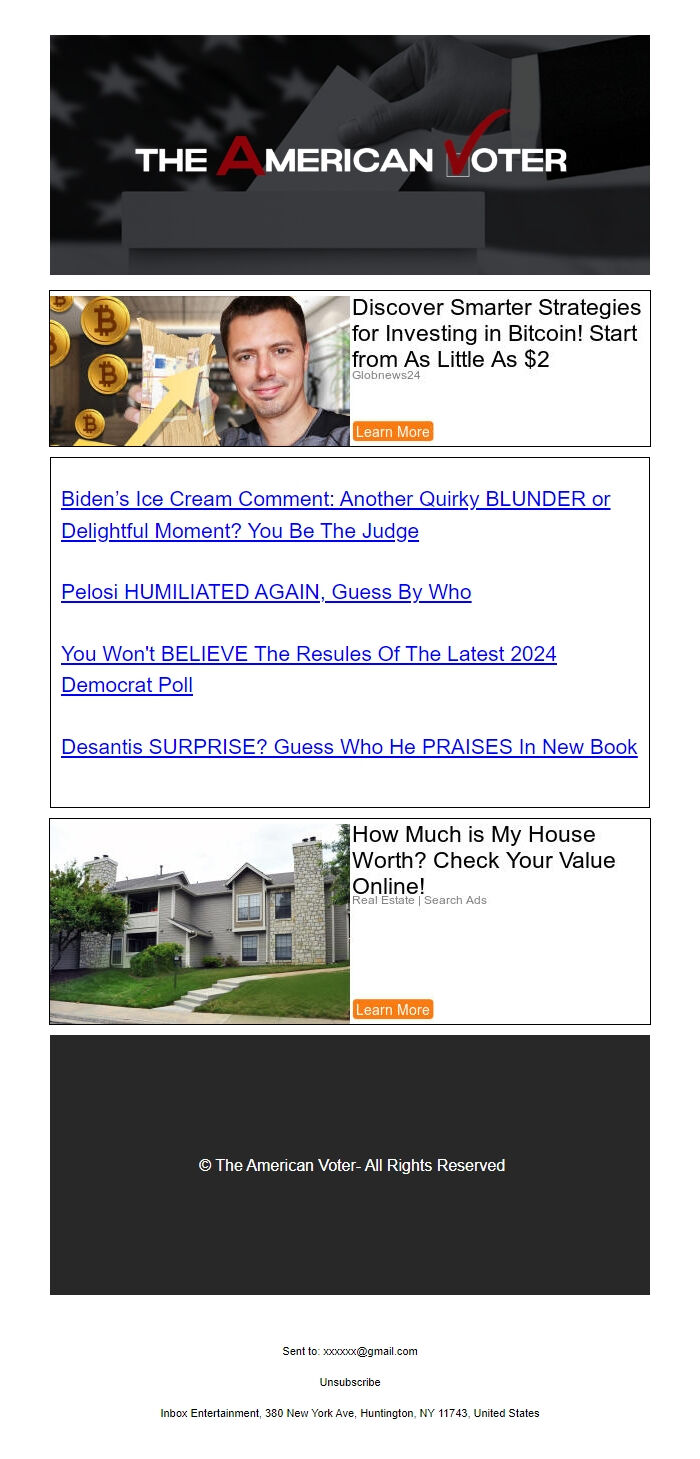Tap Learn More on the house value ad
The height and width of the screenshot is (1459, 700).
pos(393,1010)
